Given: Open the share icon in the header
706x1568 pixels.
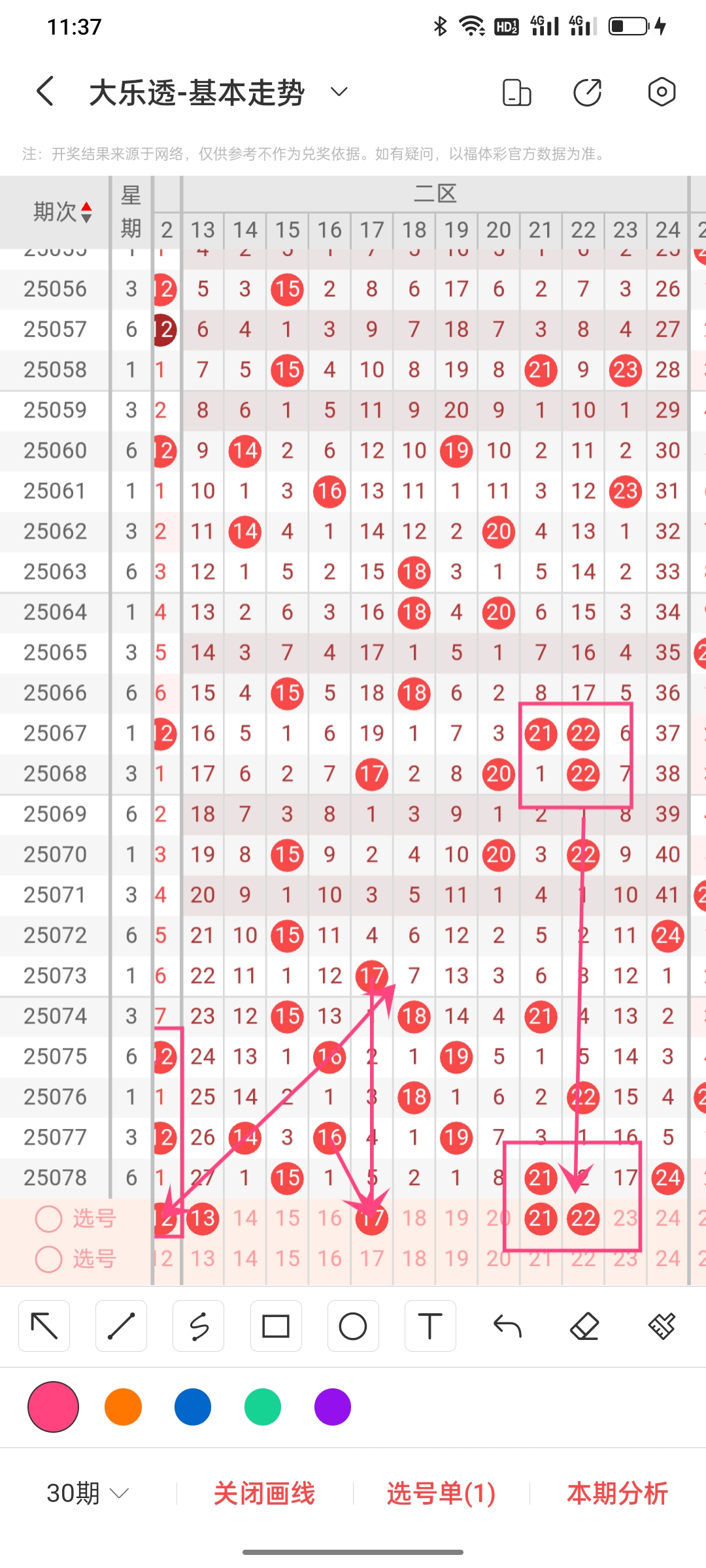Looking at the screenshot, I should click(x=587, y=92).
